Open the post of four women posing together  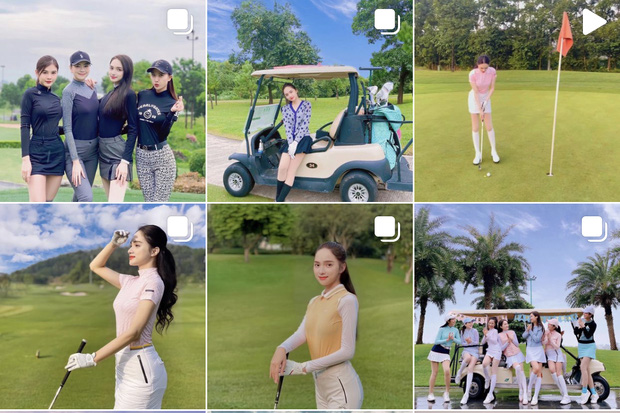102,100
